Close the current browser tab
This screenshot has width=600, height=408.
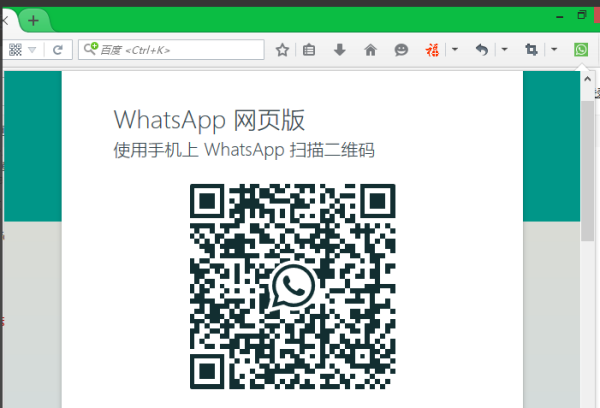(x=6, y=19)
